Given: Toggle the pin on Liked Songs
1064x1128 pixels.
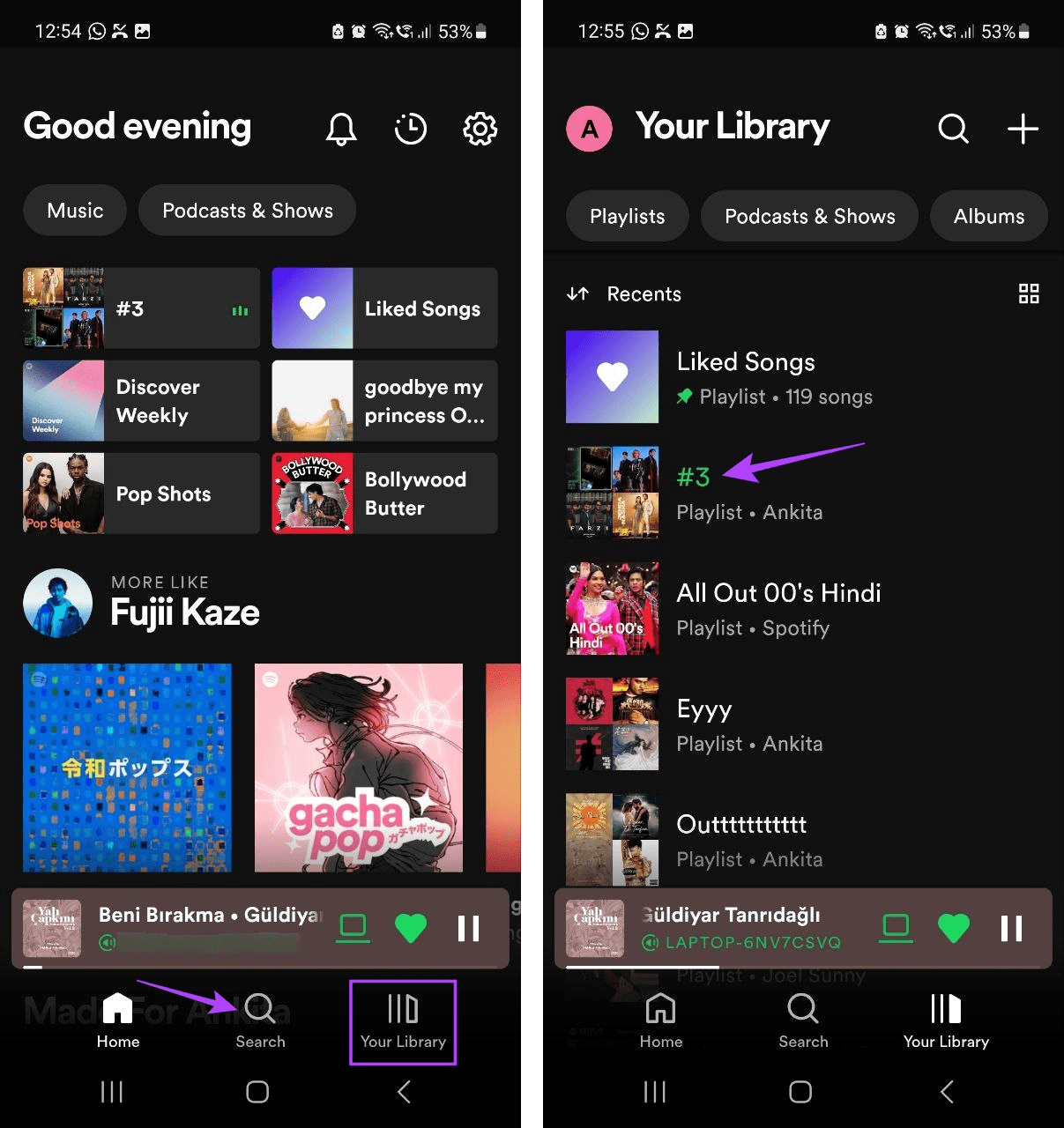Looking at the screenshot, I should [x=686, y=397].
